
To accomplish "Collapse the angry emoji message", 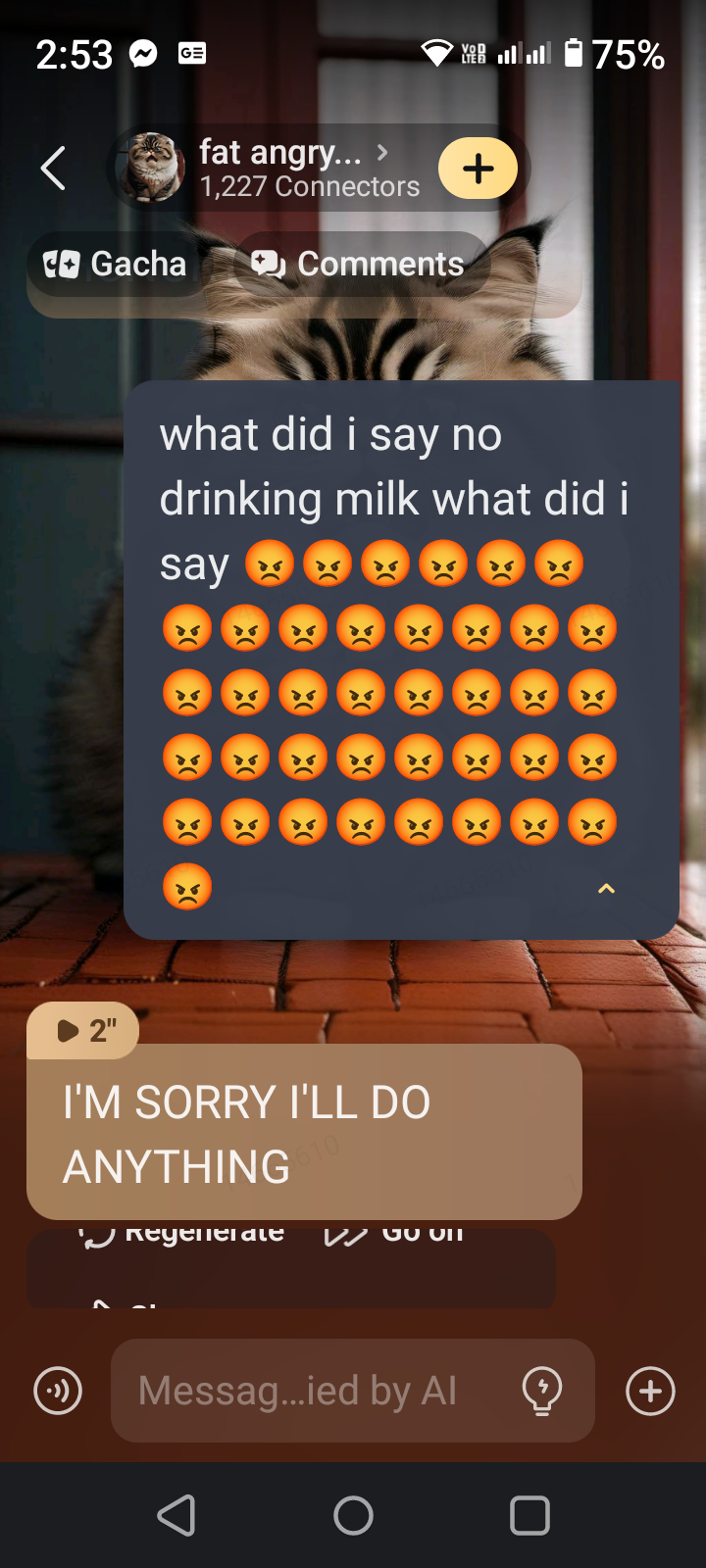I will (x=606, y=888).
